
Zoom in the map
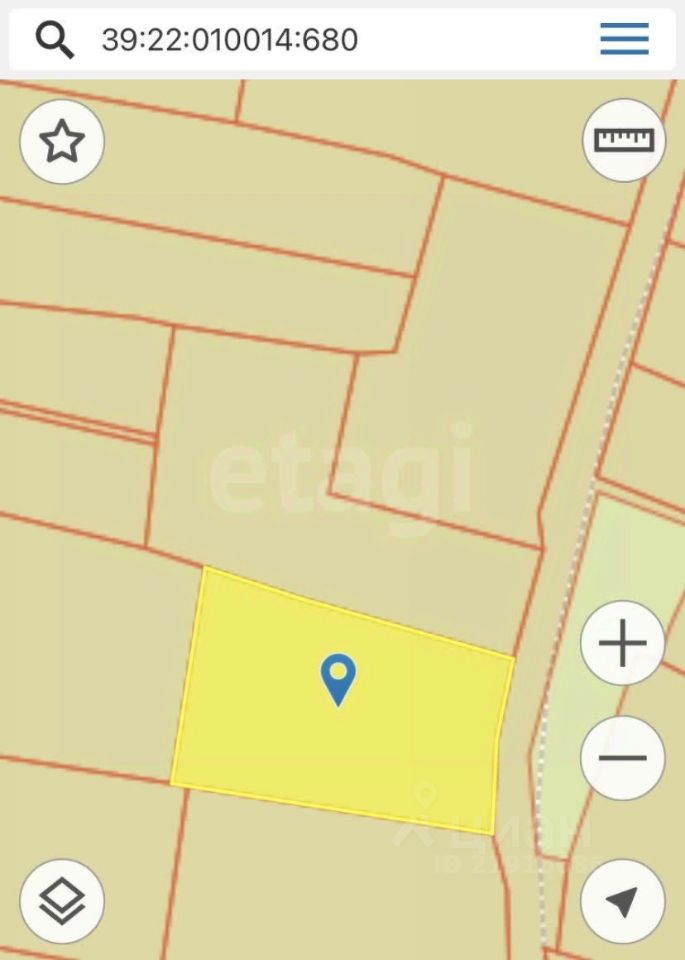pyautogui.click(x=622, y=643)
